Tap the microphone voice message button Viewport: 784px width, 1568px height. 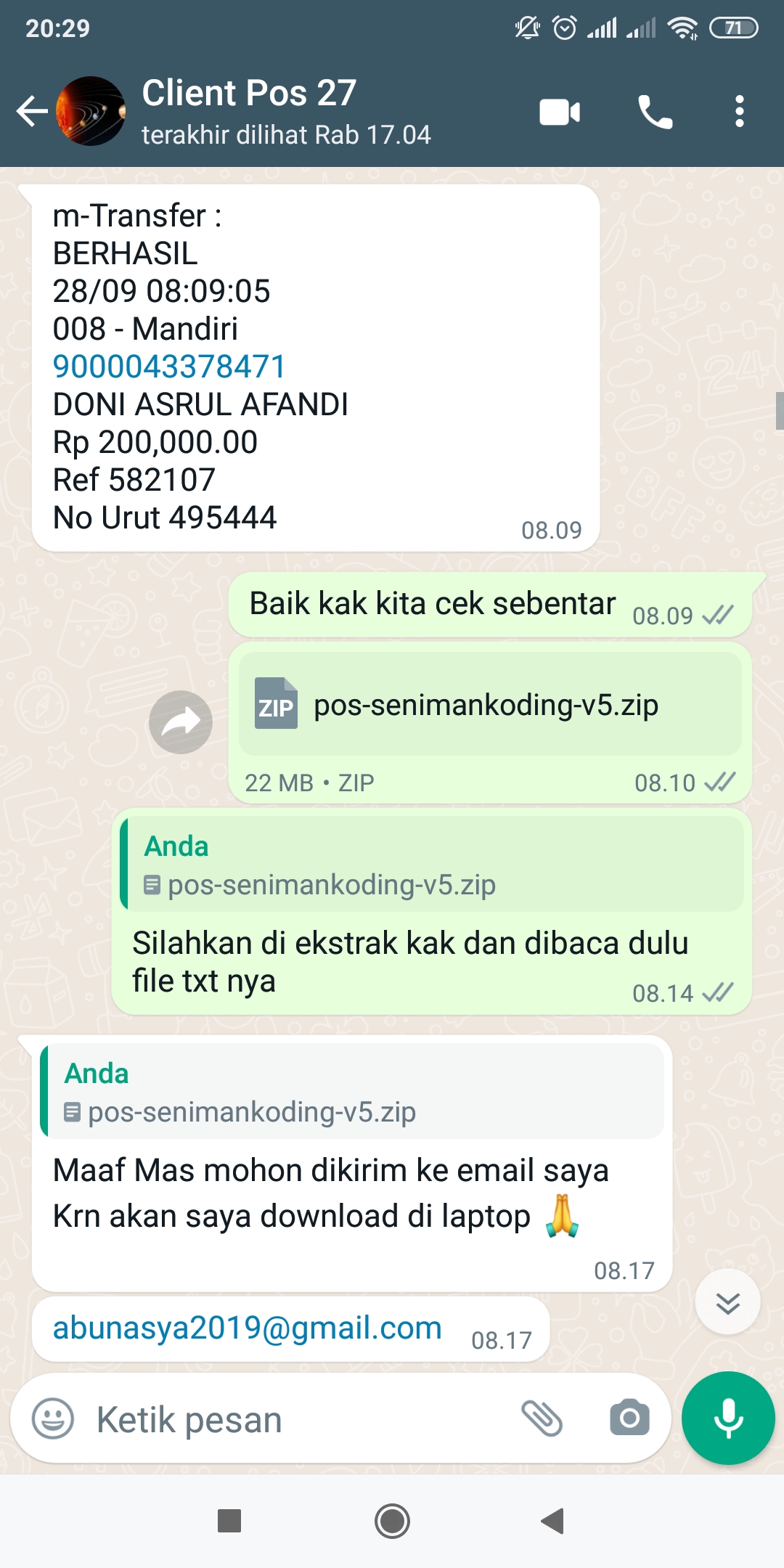point(728,1418)
